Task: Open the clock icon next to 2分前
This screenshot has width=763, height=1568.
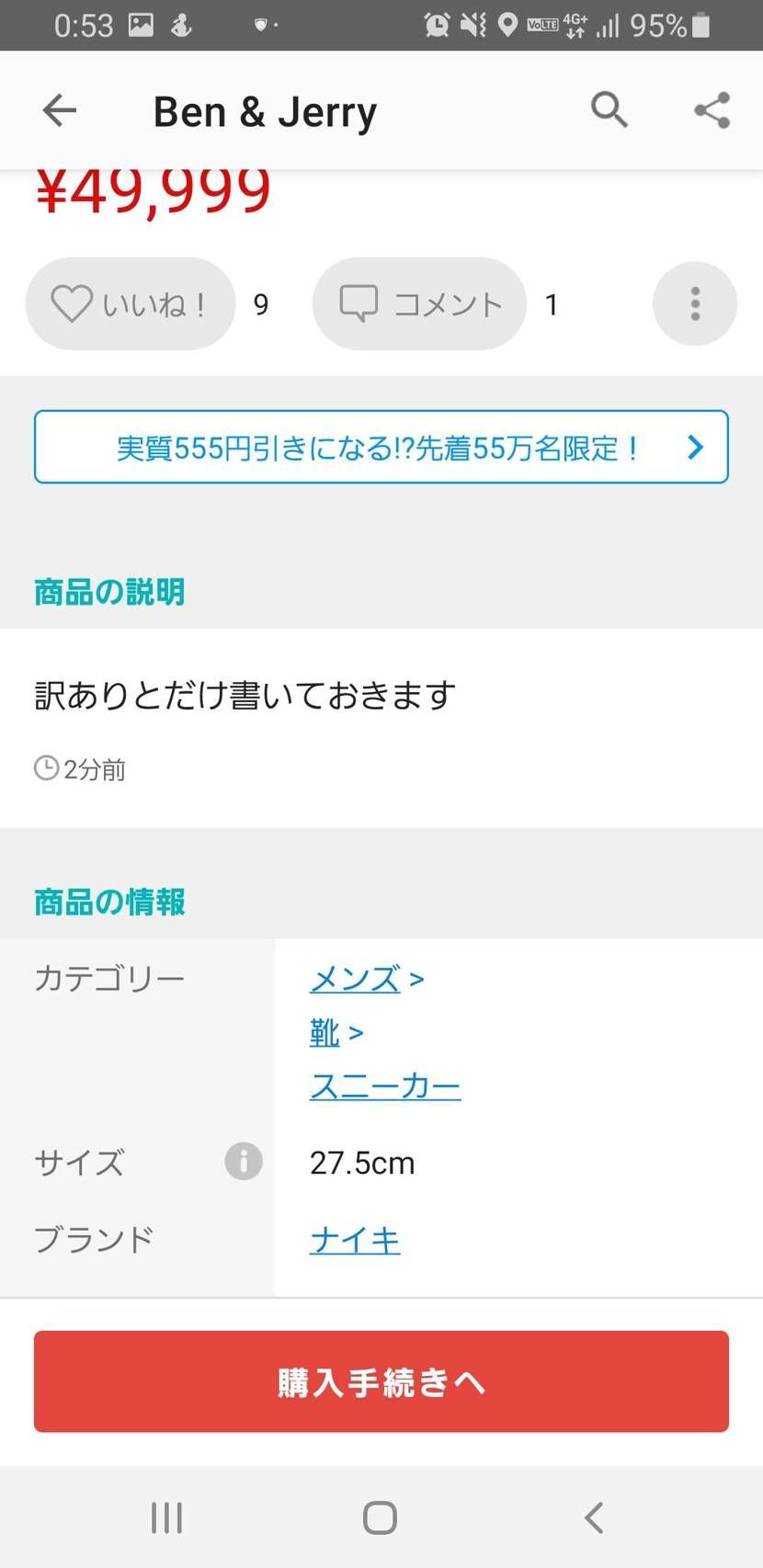Action: click(x=46, y=768)
